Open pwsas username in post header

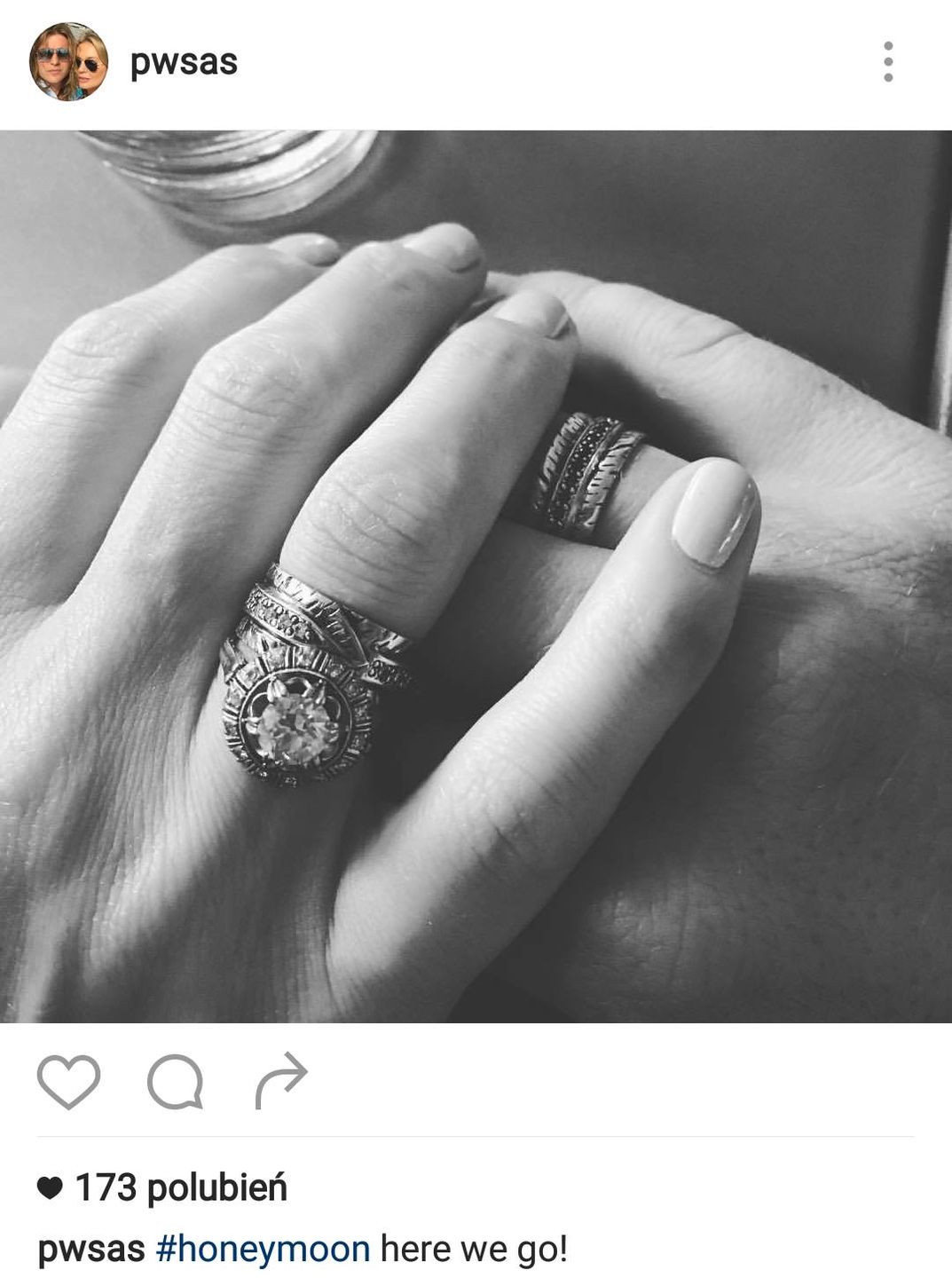(x=184, y=62)
